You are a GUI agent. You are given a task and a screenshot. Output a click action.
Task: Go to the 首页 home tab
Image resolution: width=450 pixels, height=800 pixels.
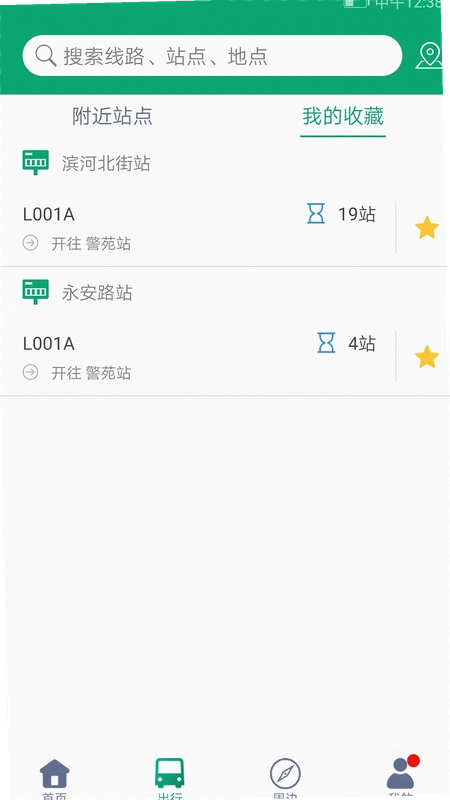(55, 779)
